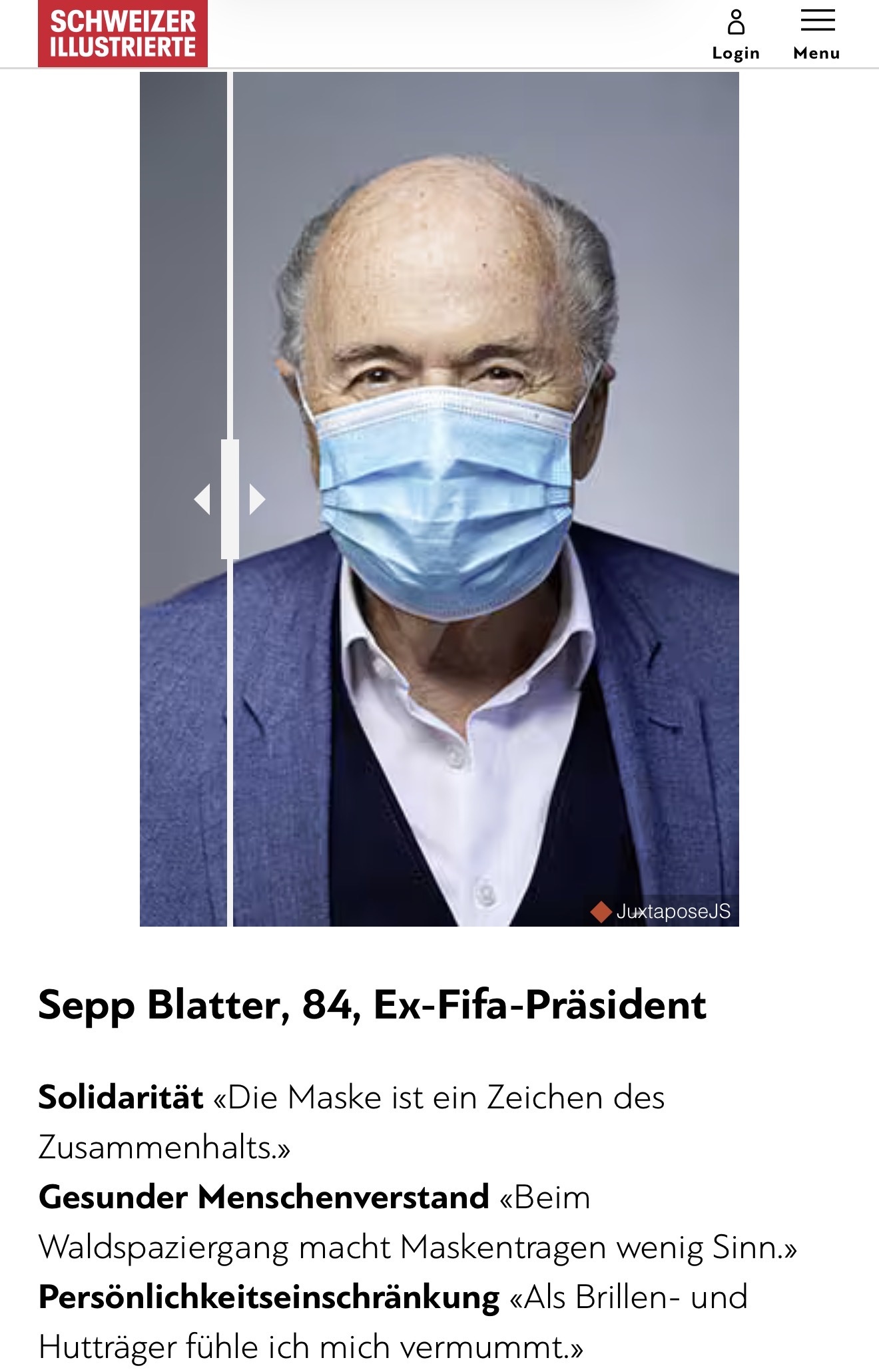Open the Menu drawer

coord(816,35)
